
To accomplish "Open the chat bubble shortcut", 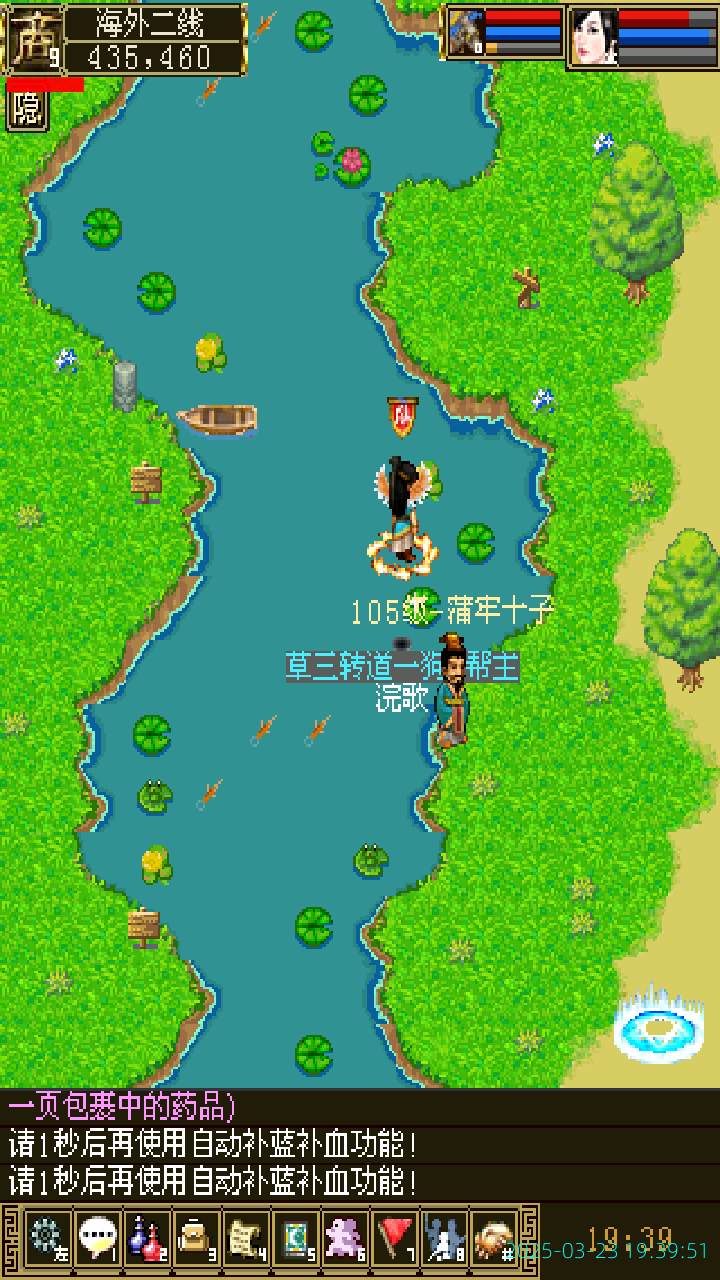I will pyautogui.click(x=97, y=1238).
